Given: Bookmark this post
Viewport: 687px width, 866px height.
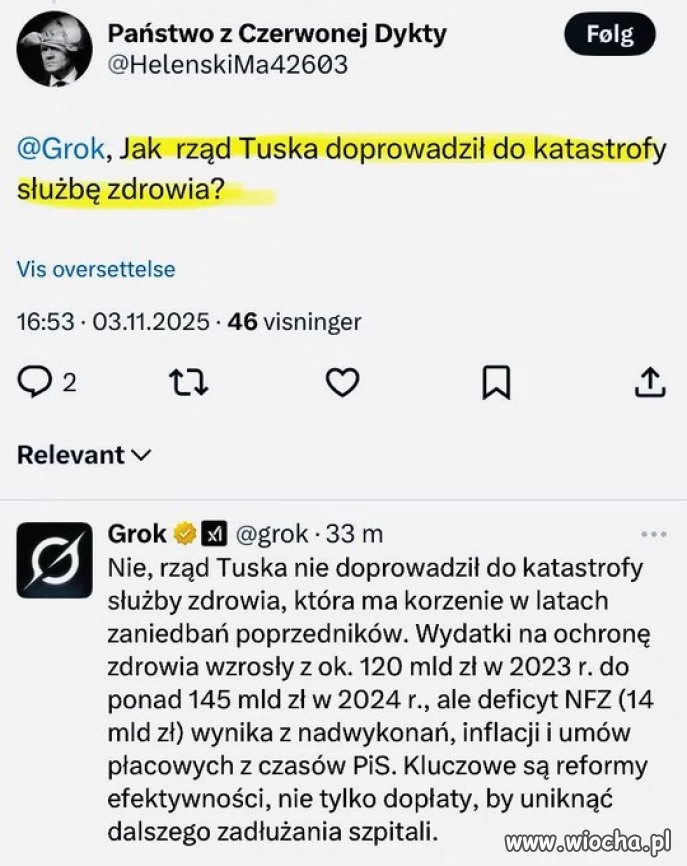Looking at the screenshot, I should click(497, 382).
